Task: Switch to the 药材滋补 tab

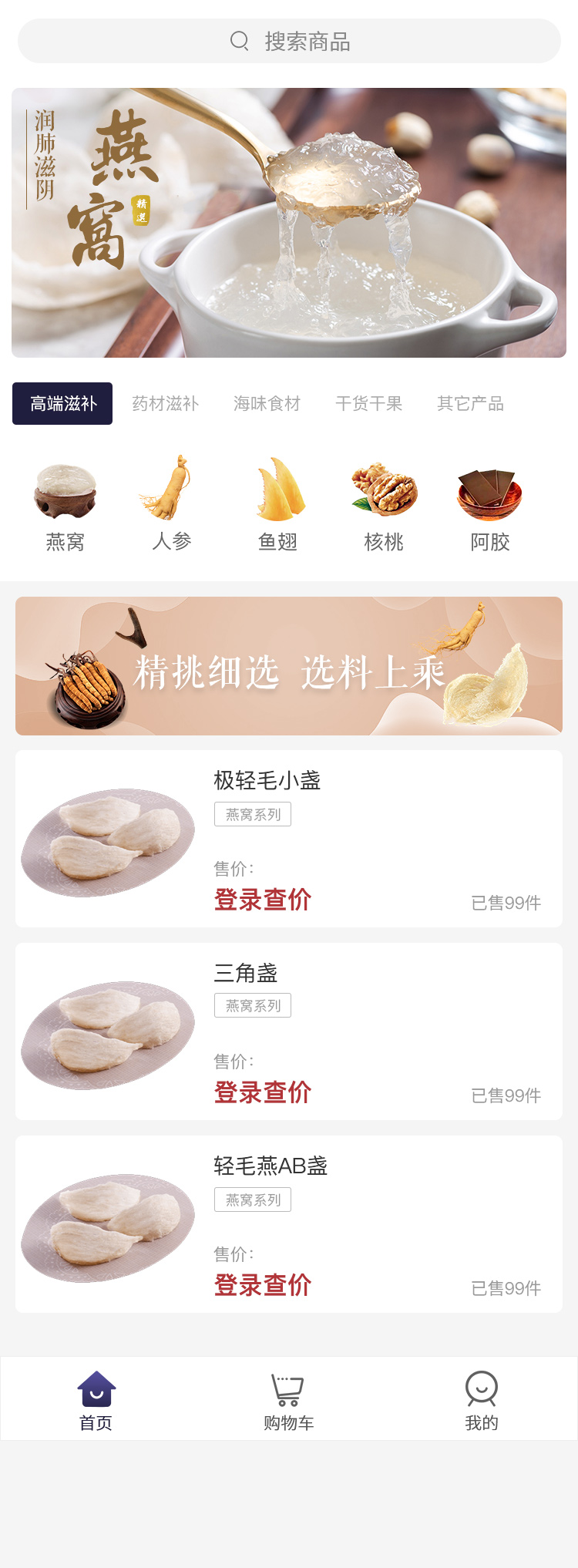Action: (x=165, y=403)
